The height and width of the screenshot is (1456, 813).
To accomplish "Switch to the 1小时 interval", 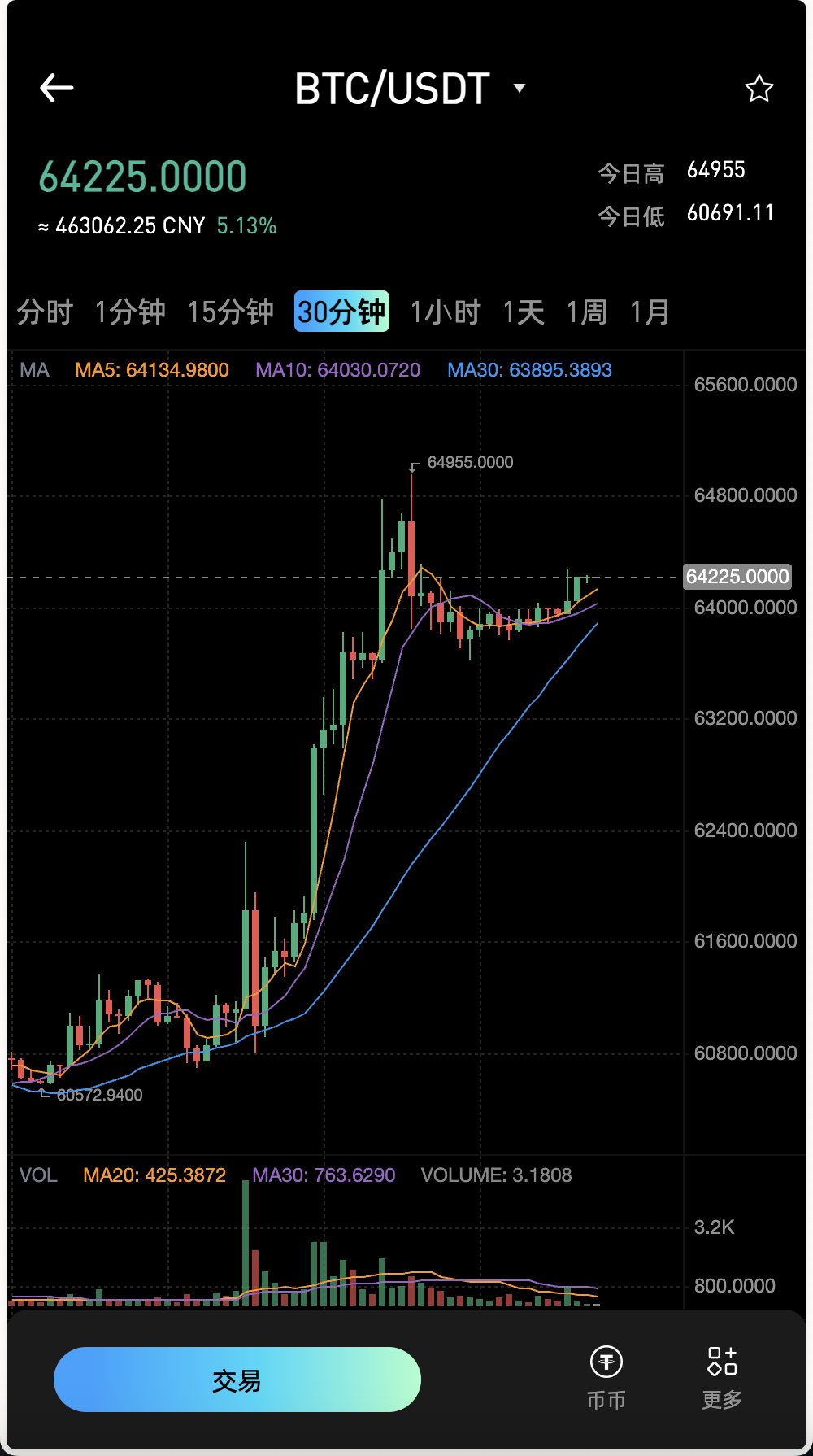I will click(x=446, y=312).
